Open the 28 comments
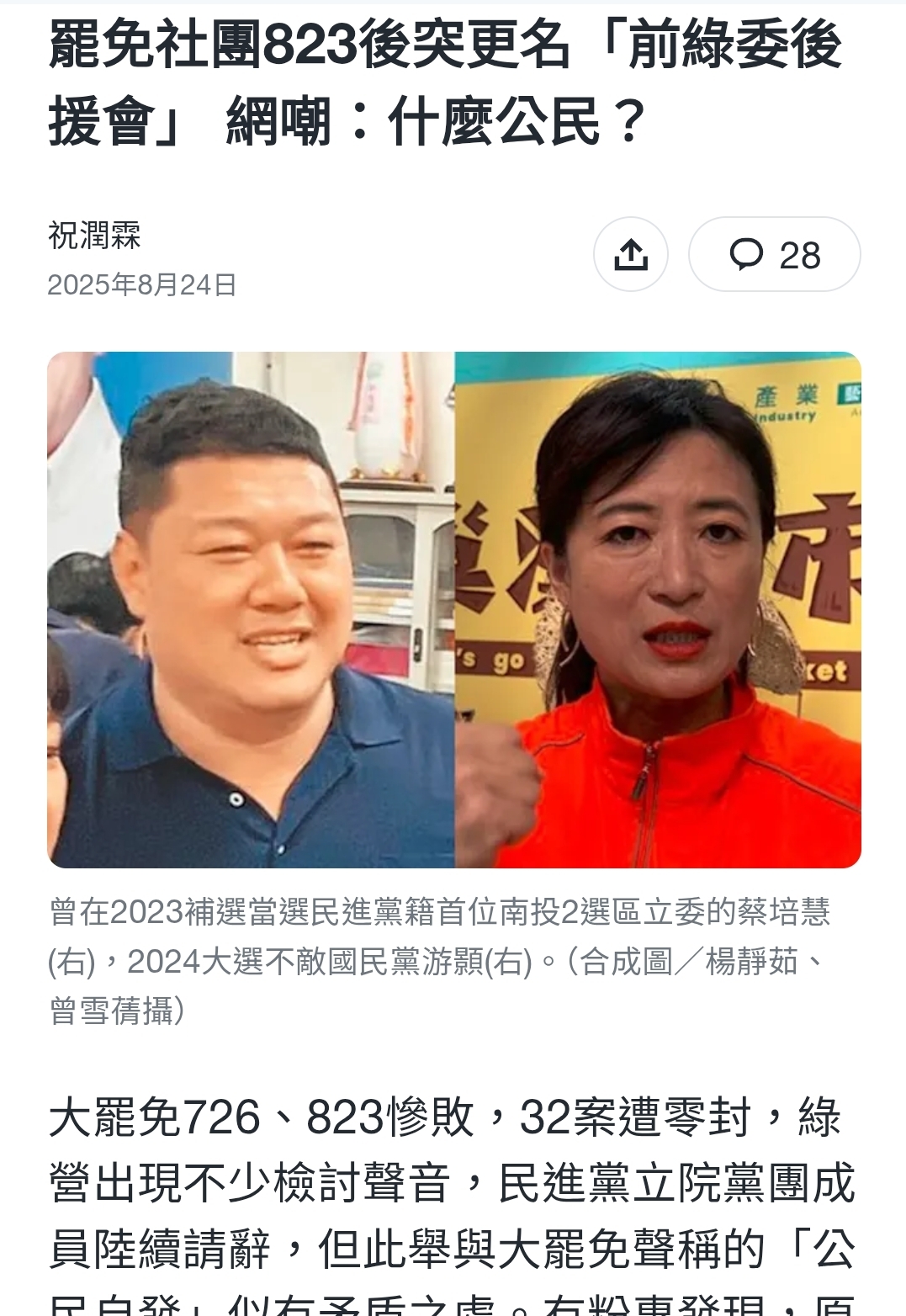This screenshot has height=1316, width=906. pyautogui.click(x=774, y=254)
